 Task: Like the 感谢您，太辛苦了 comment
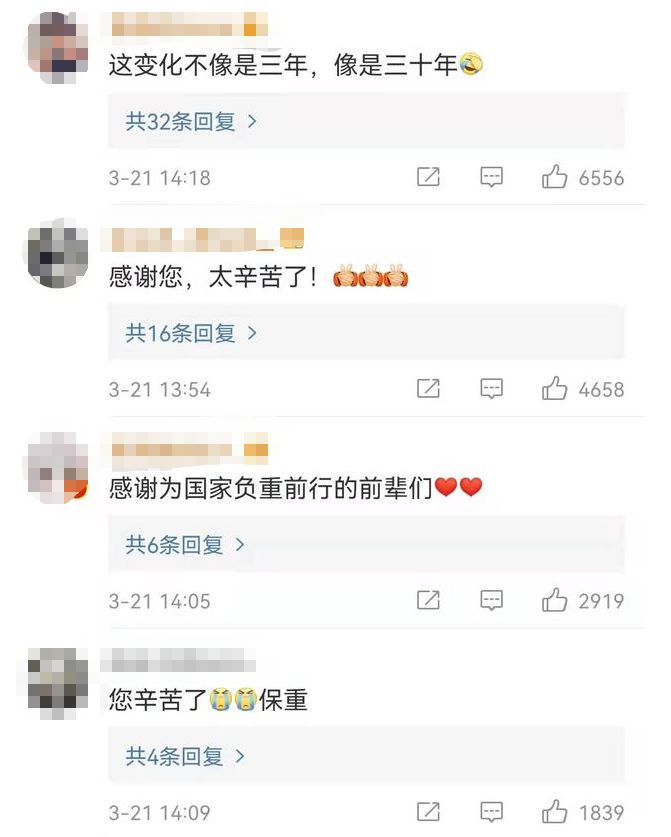555,389
